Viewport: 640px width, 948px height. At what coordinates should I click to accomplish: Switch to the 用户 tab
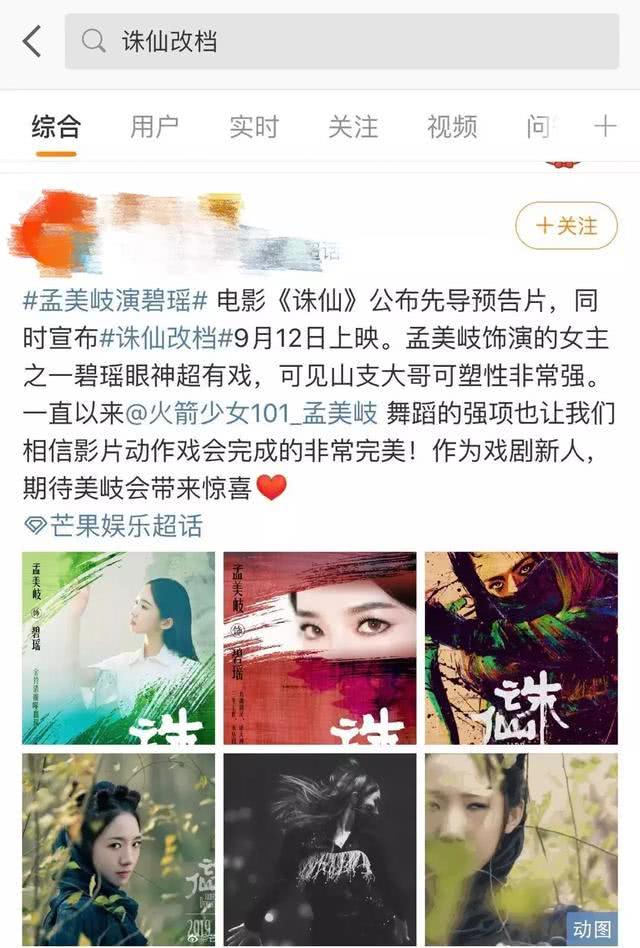[154, 127]
